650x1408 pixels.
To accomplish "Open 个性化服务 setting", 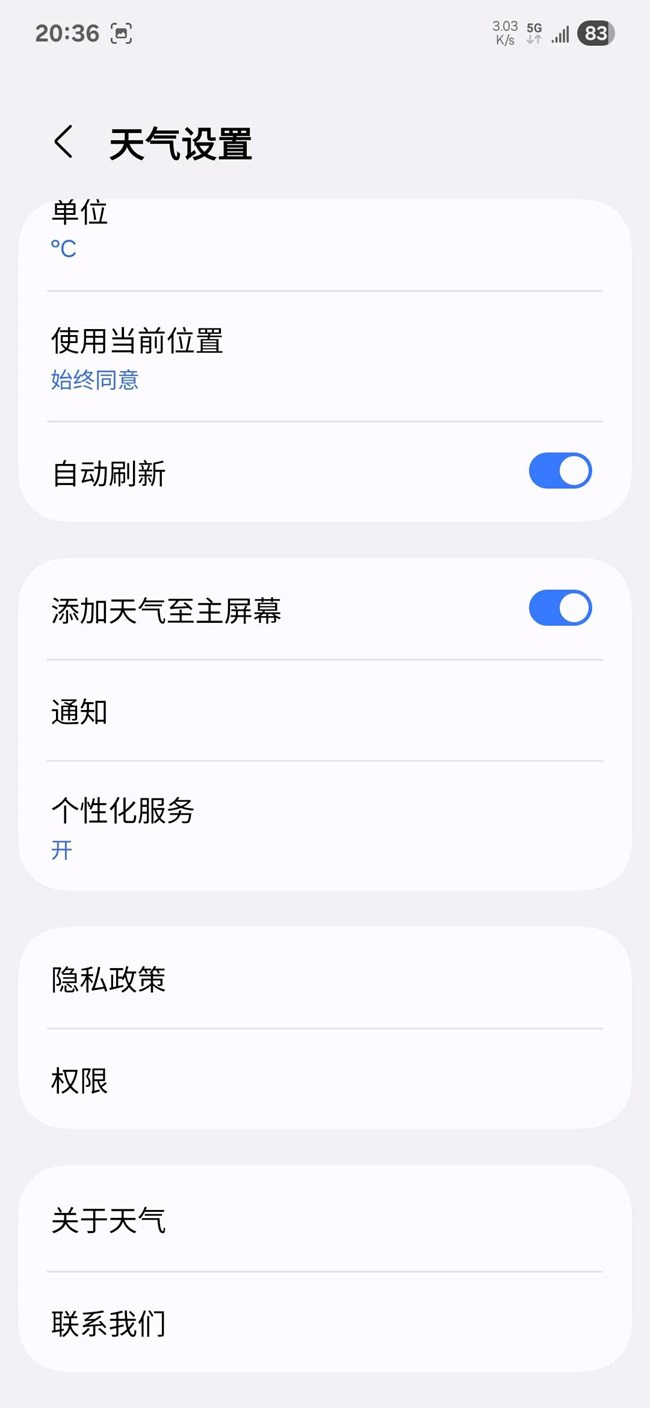I will [324, 827].
